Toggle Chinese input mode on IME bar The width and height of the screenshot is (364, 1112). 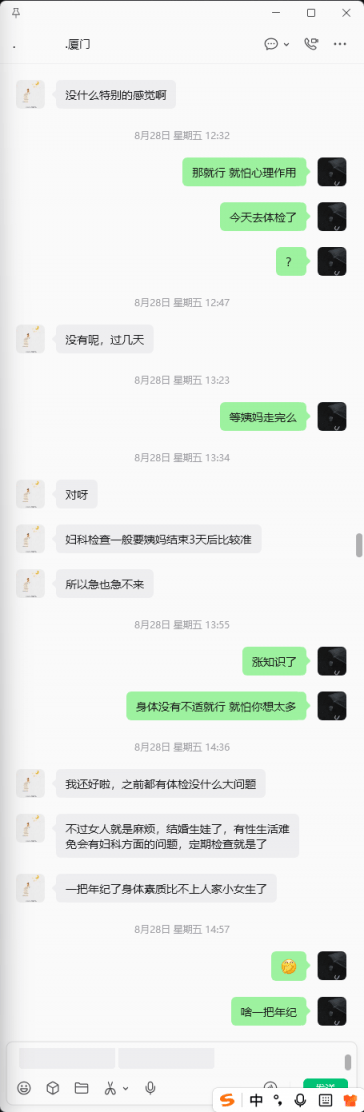[x=255, y=1100]
